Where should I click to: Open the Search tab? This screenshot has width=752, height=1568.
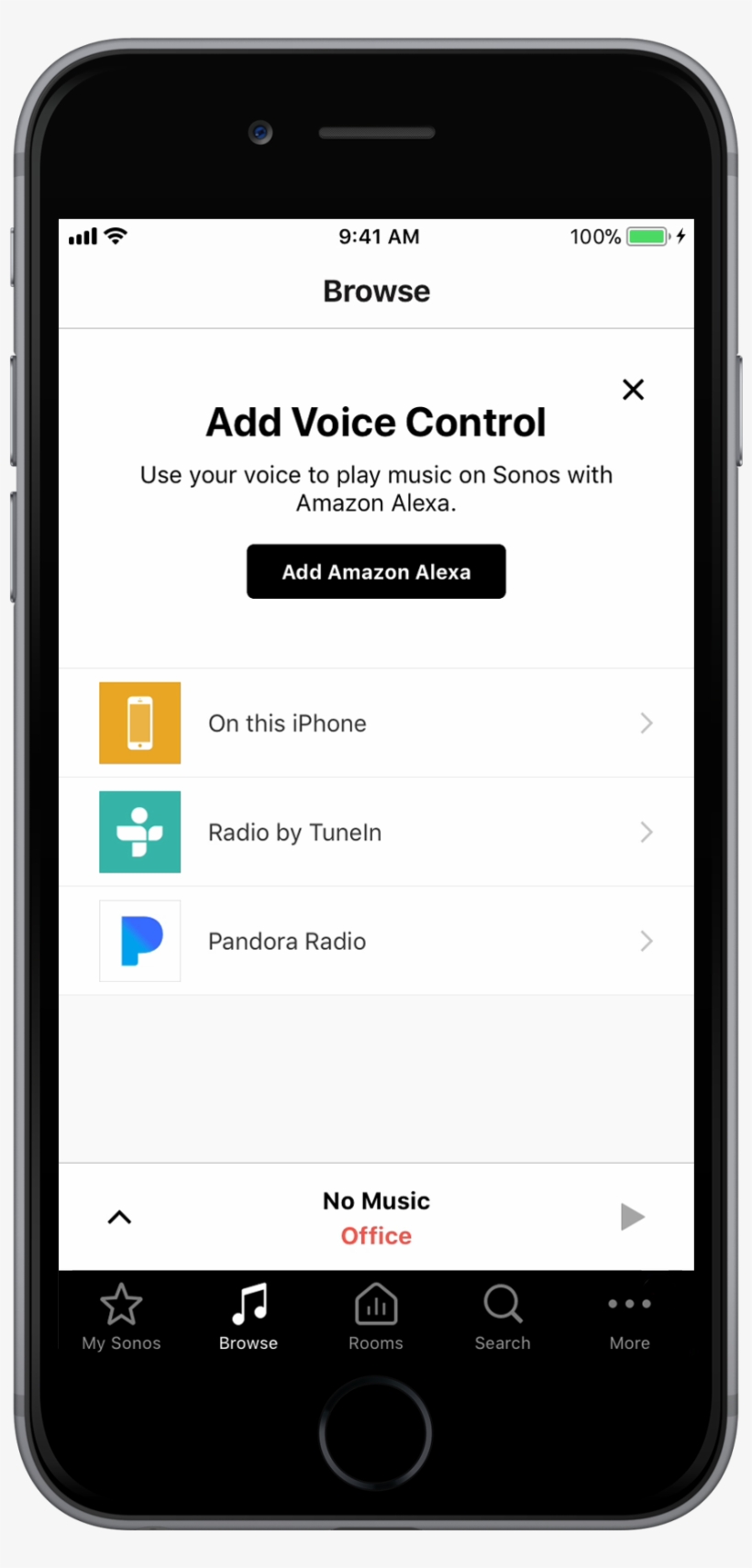click(x=503, y=1318)
